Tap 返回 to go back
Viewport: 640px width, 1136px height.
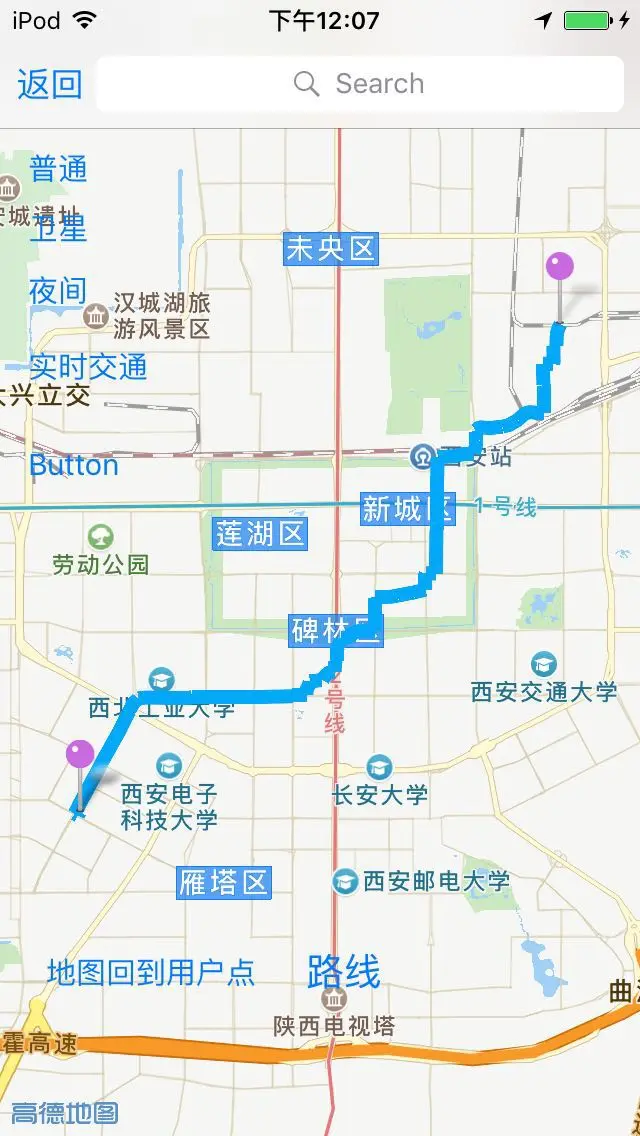(x=49, y=84)
